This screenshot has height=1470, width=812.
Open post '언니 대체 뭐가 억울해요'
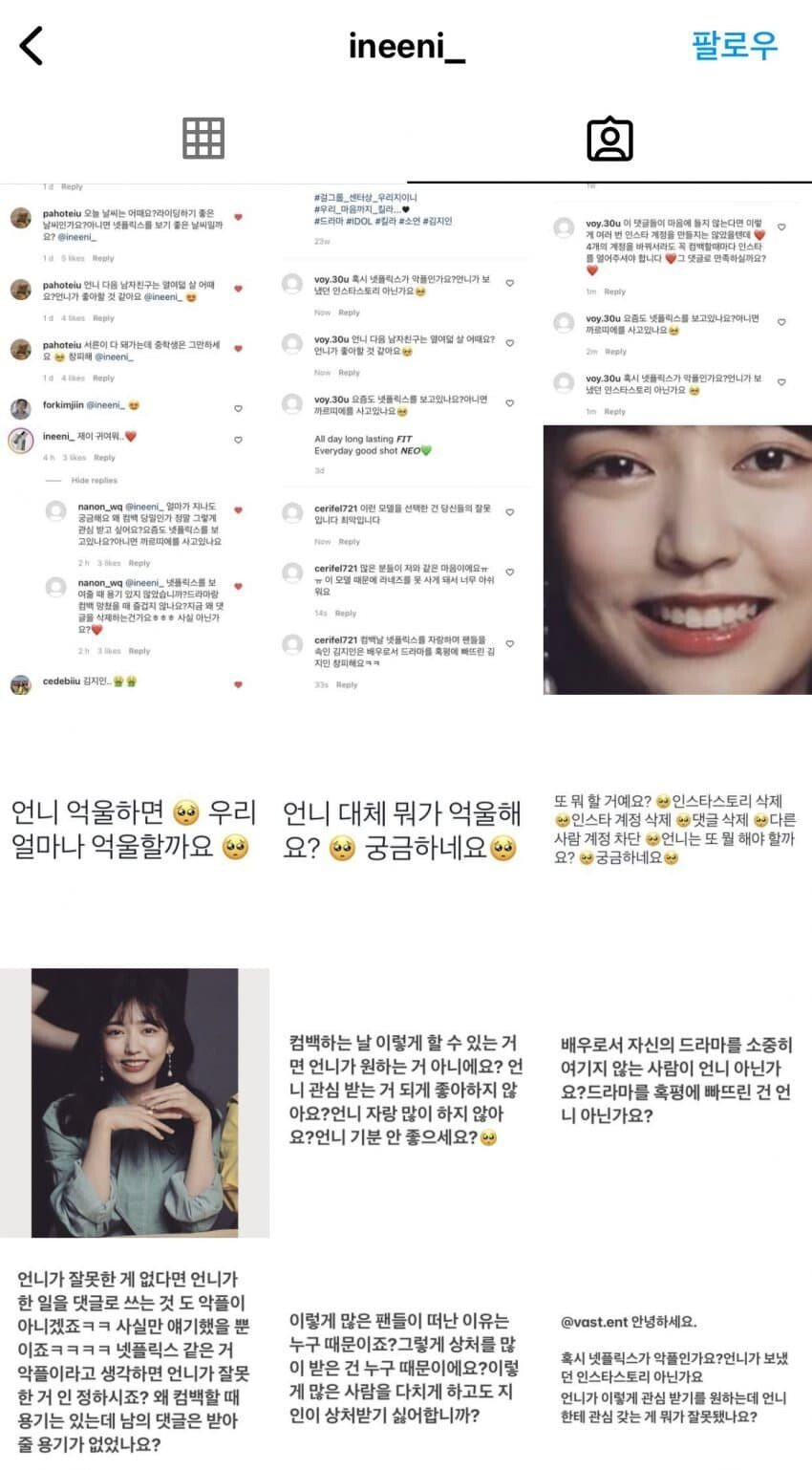[x=403, y=829]
